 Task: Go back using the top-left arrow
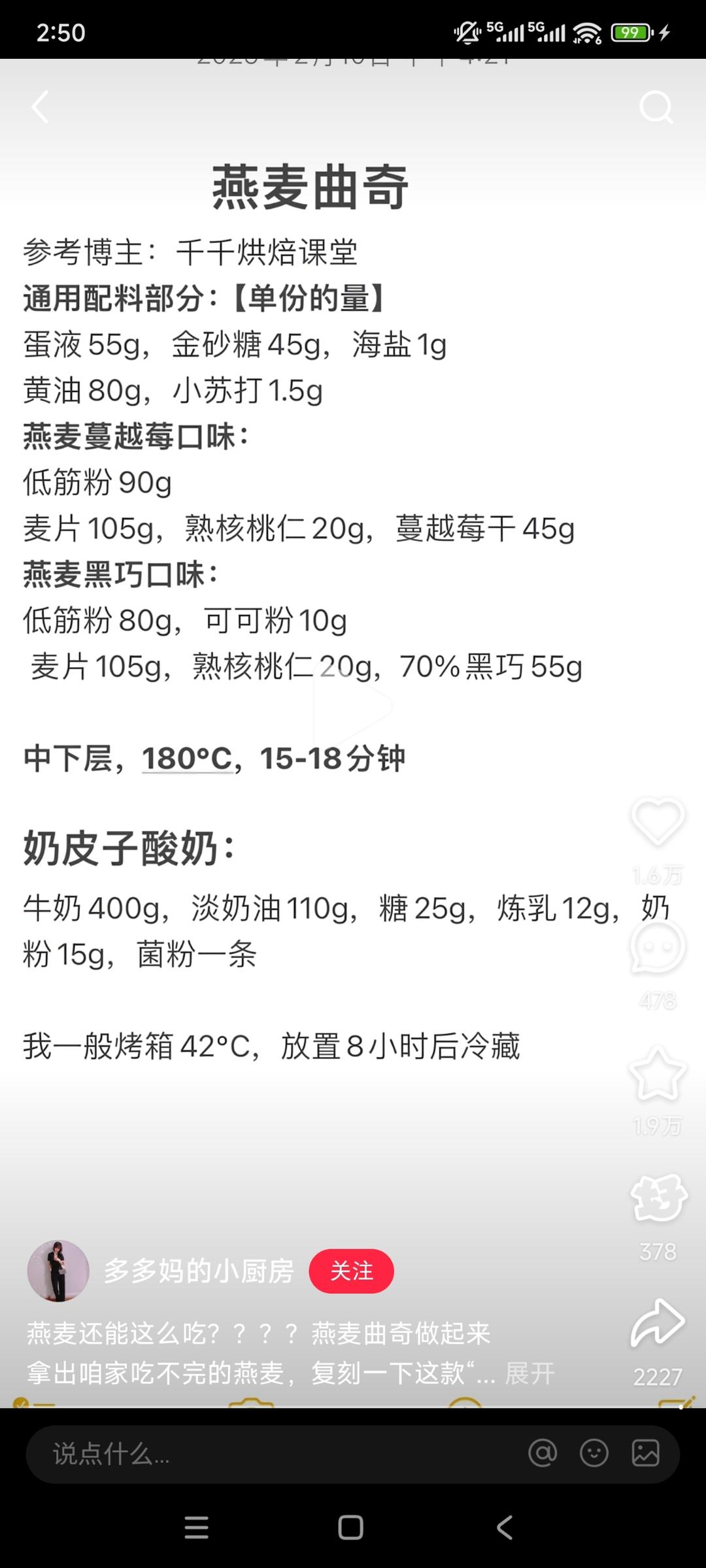click(x=41, y=108)
